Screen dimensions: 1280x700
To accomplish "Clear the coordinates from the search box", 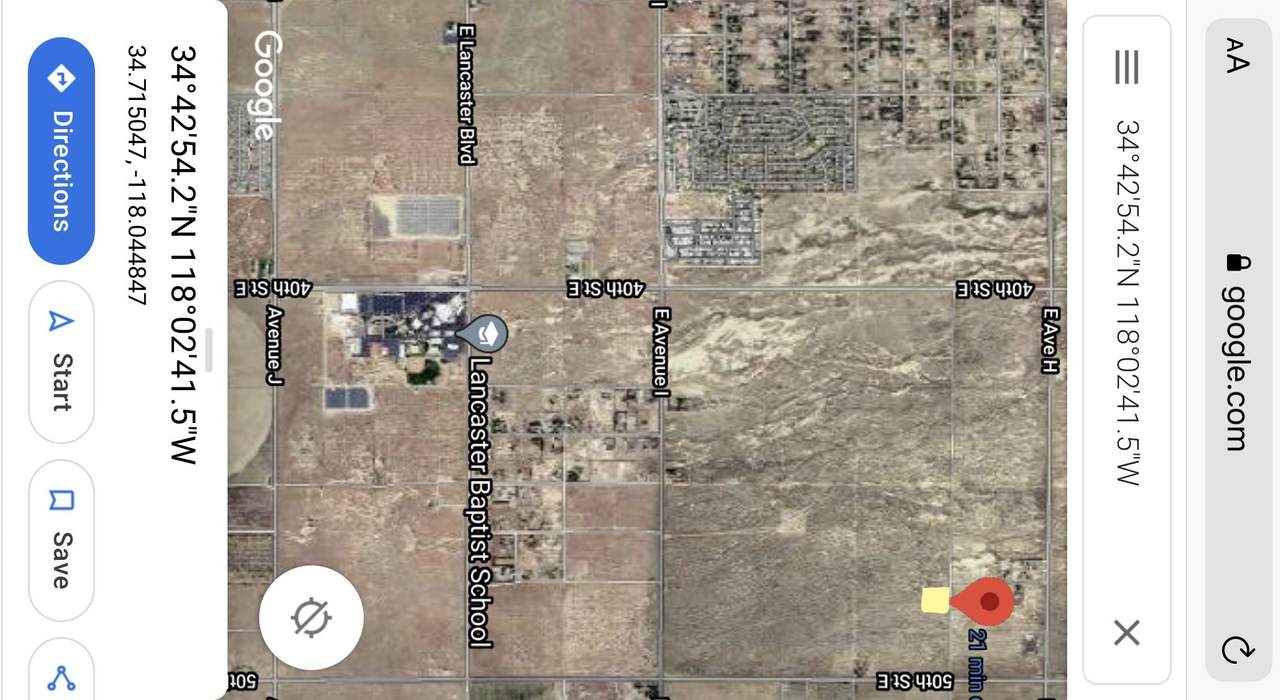I will coord(1127,632).
